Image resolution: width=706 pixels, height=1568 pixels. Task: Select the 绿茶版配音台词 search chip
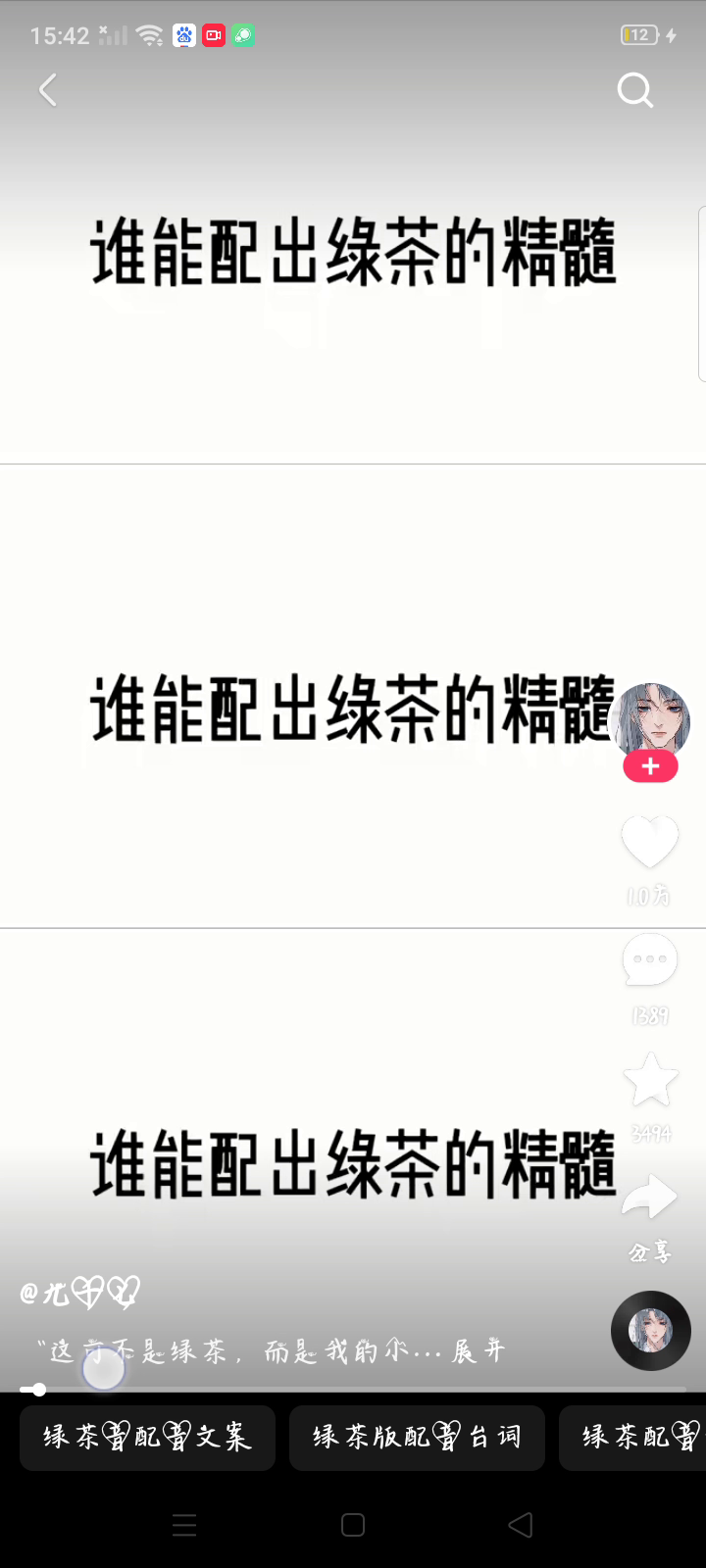pyautogui.click(x=417, y=1438)
